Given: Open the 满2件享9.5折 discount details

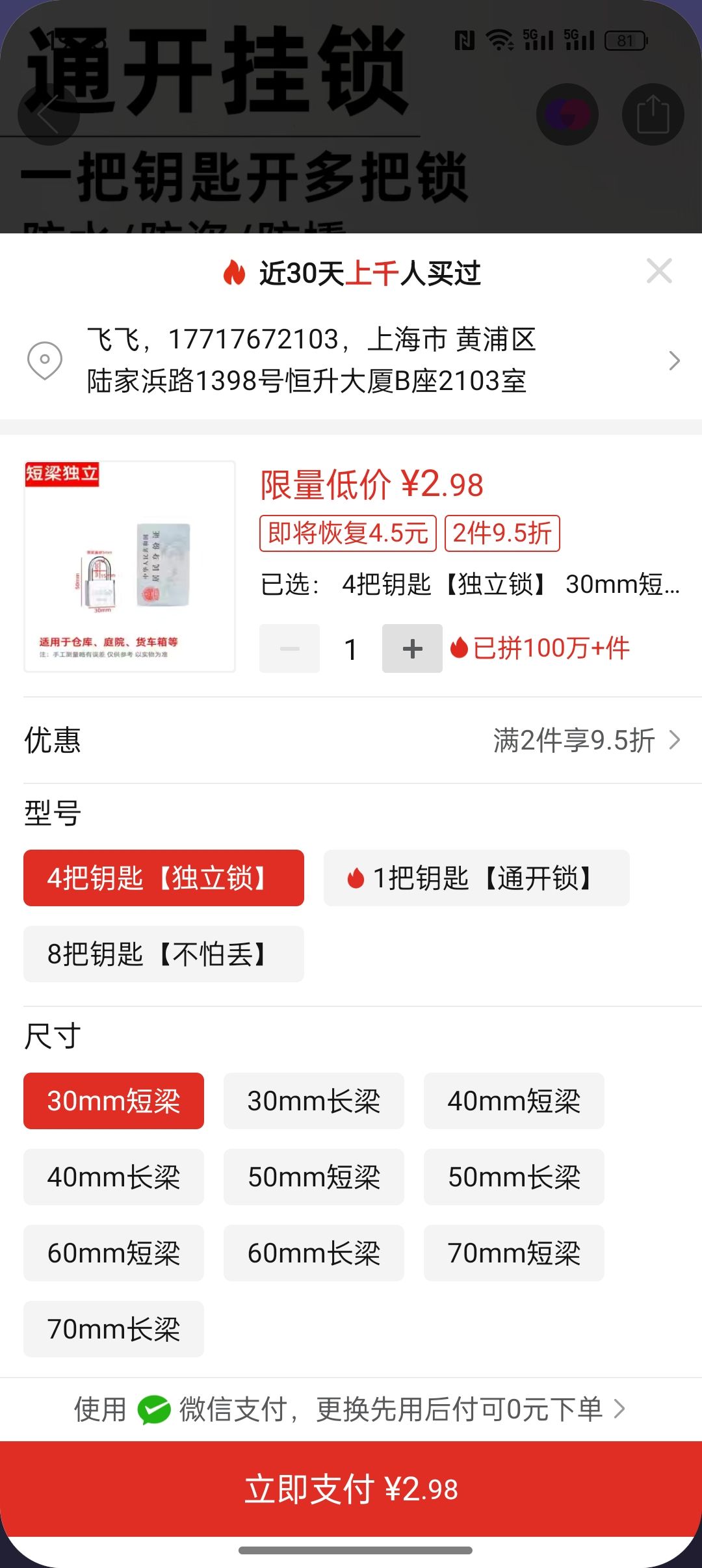Looking at the screenshot, I should click(585, 740).
